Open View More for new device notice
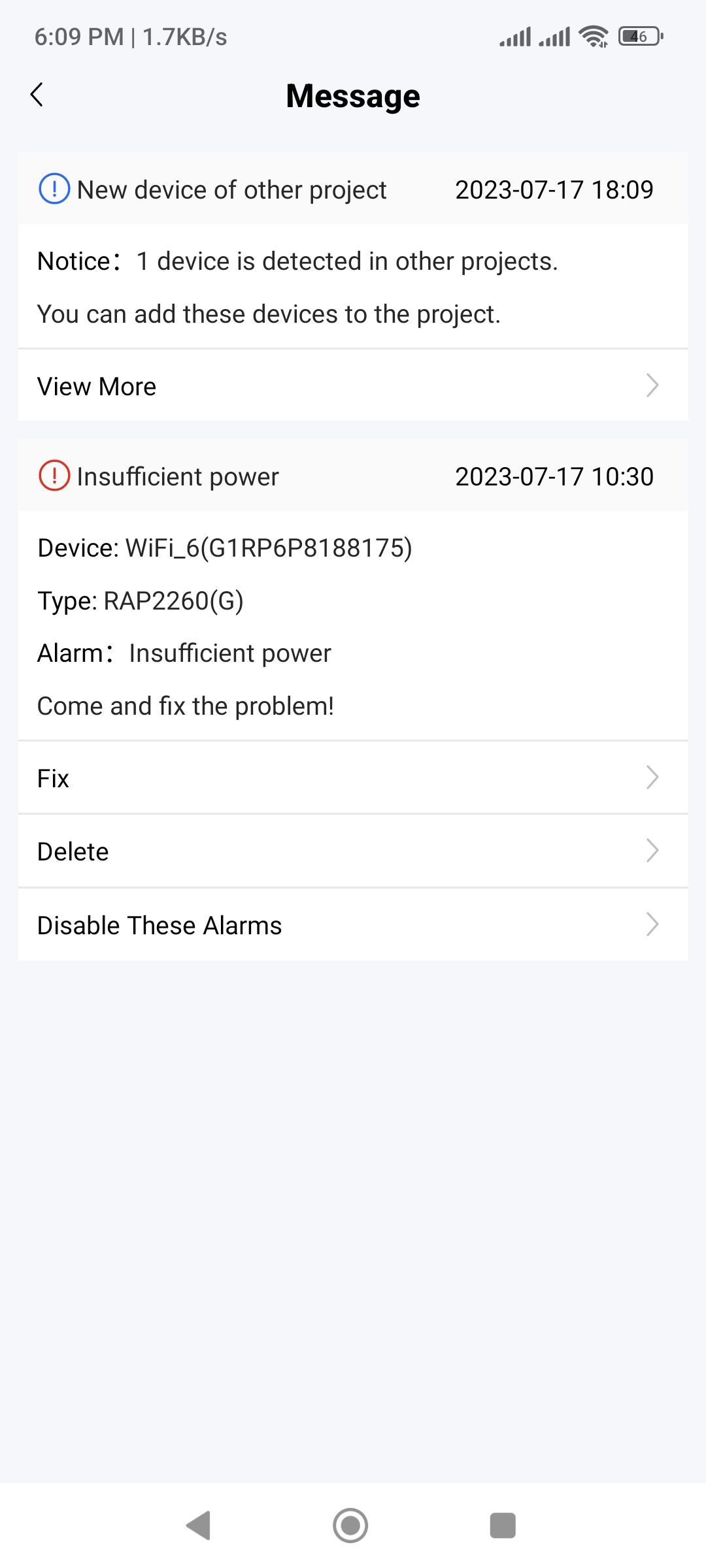The image size is (706, 1568). (353, 385)
